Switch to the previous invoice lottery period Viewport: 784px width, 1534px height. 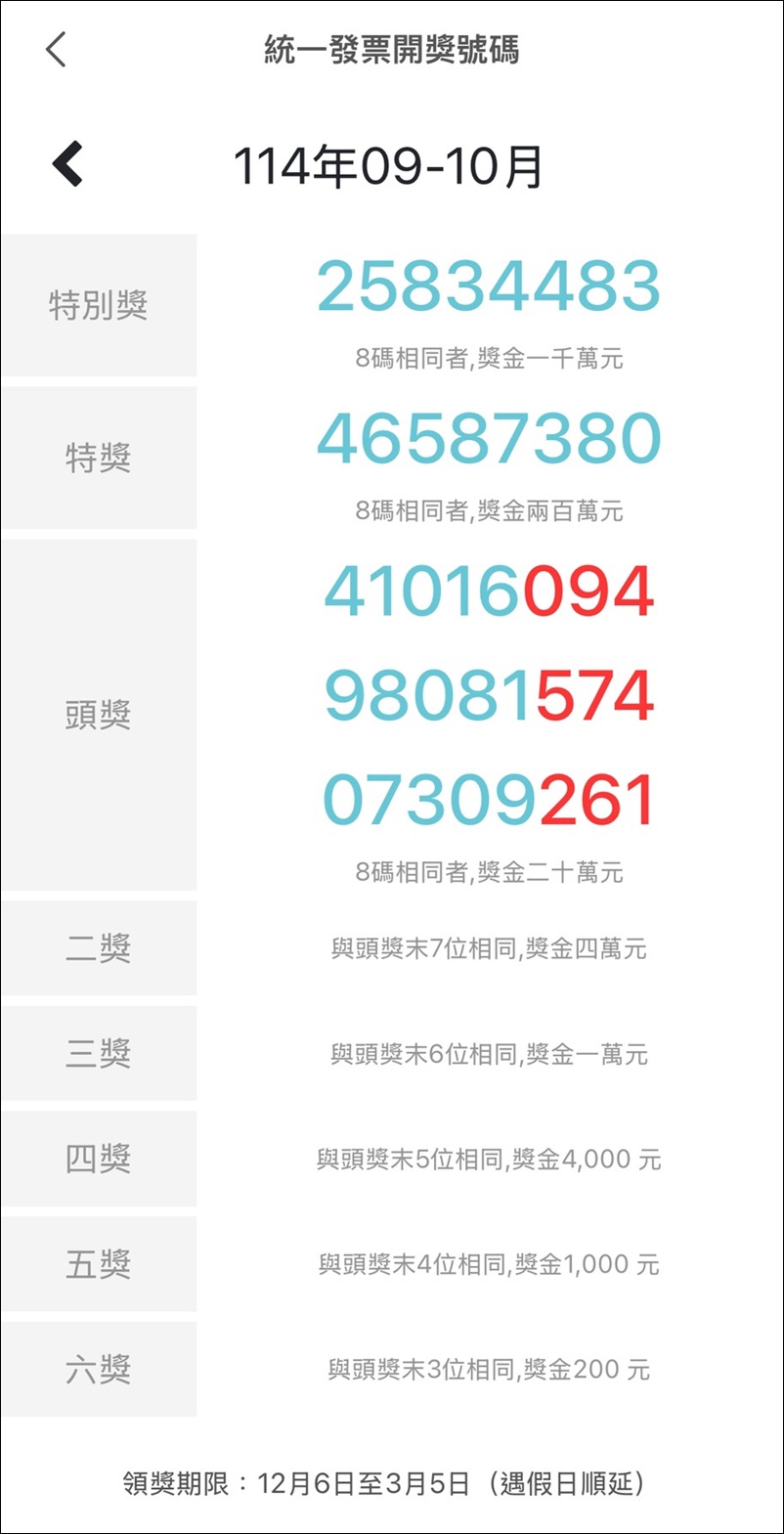pyautogui.click(x=67, y=164)
